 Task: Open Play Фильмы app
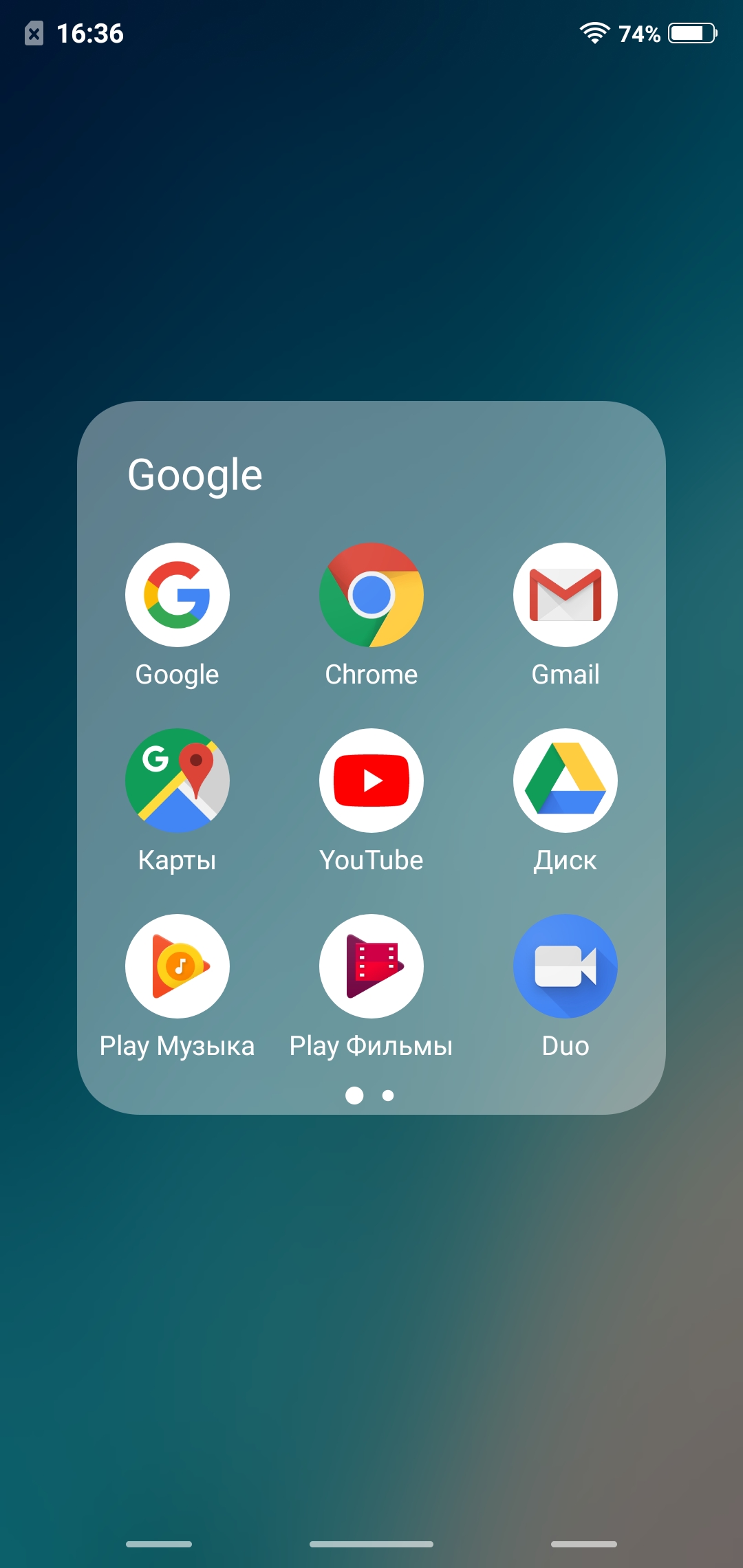pyautogui.click(x=371, y=967)
